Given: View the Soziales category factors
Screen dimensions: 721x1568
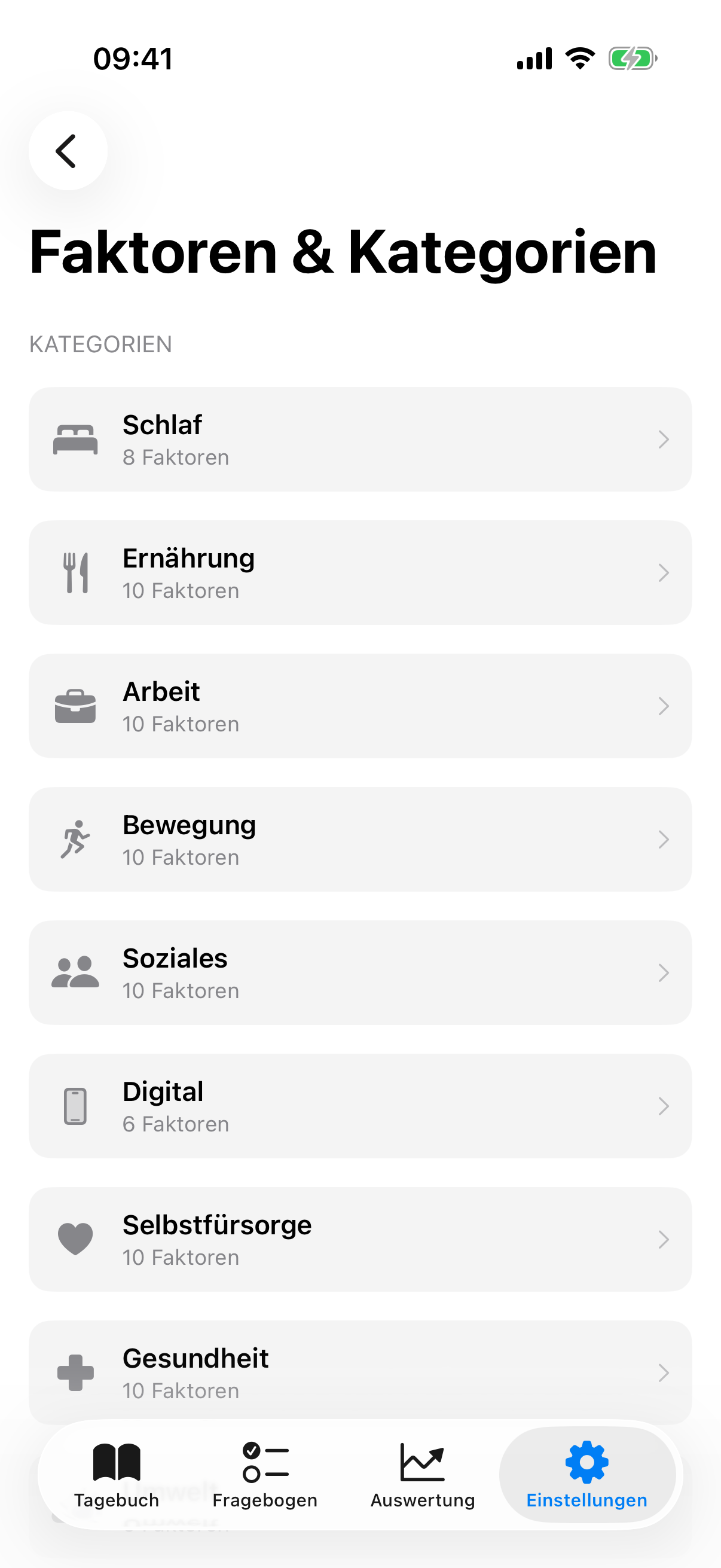Looking at the screenshot, I should [359, 973].
